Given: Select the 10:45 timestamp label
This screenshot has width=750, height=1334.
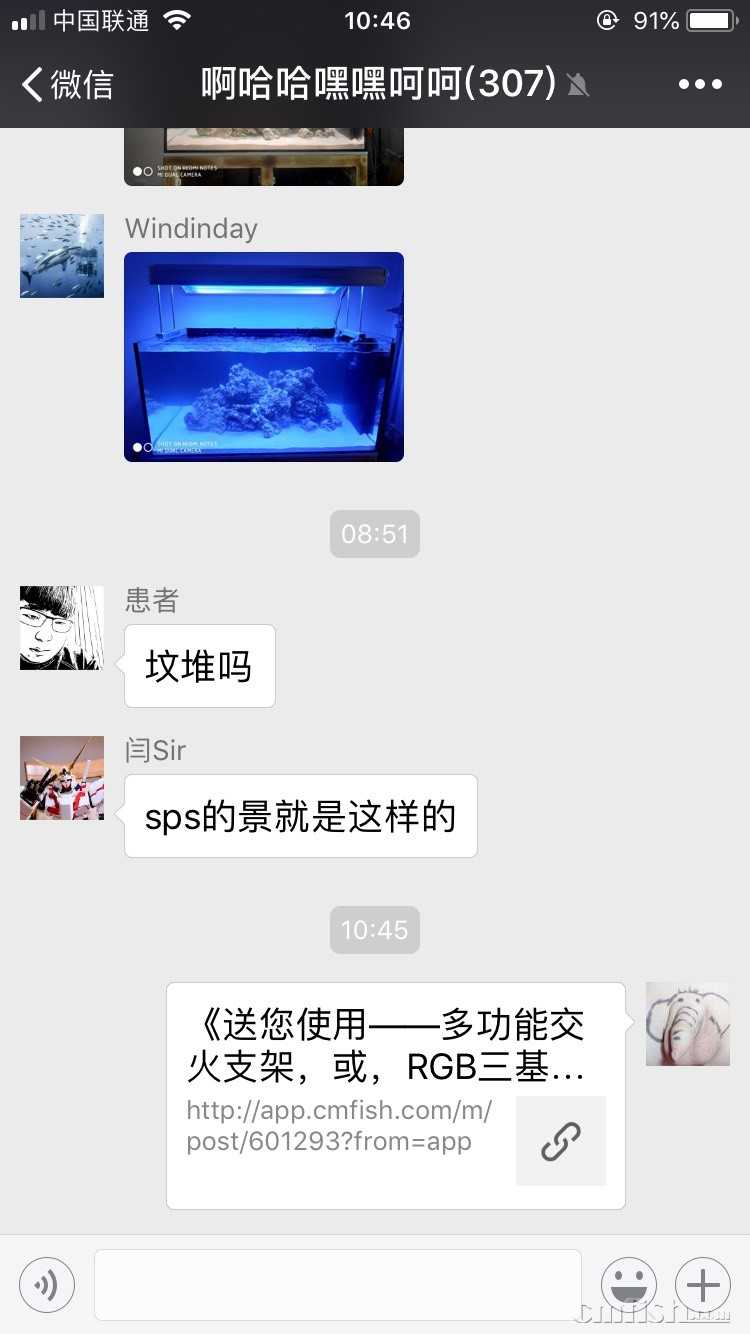Looking at the screenshot, I should click(x=374, y=930).
